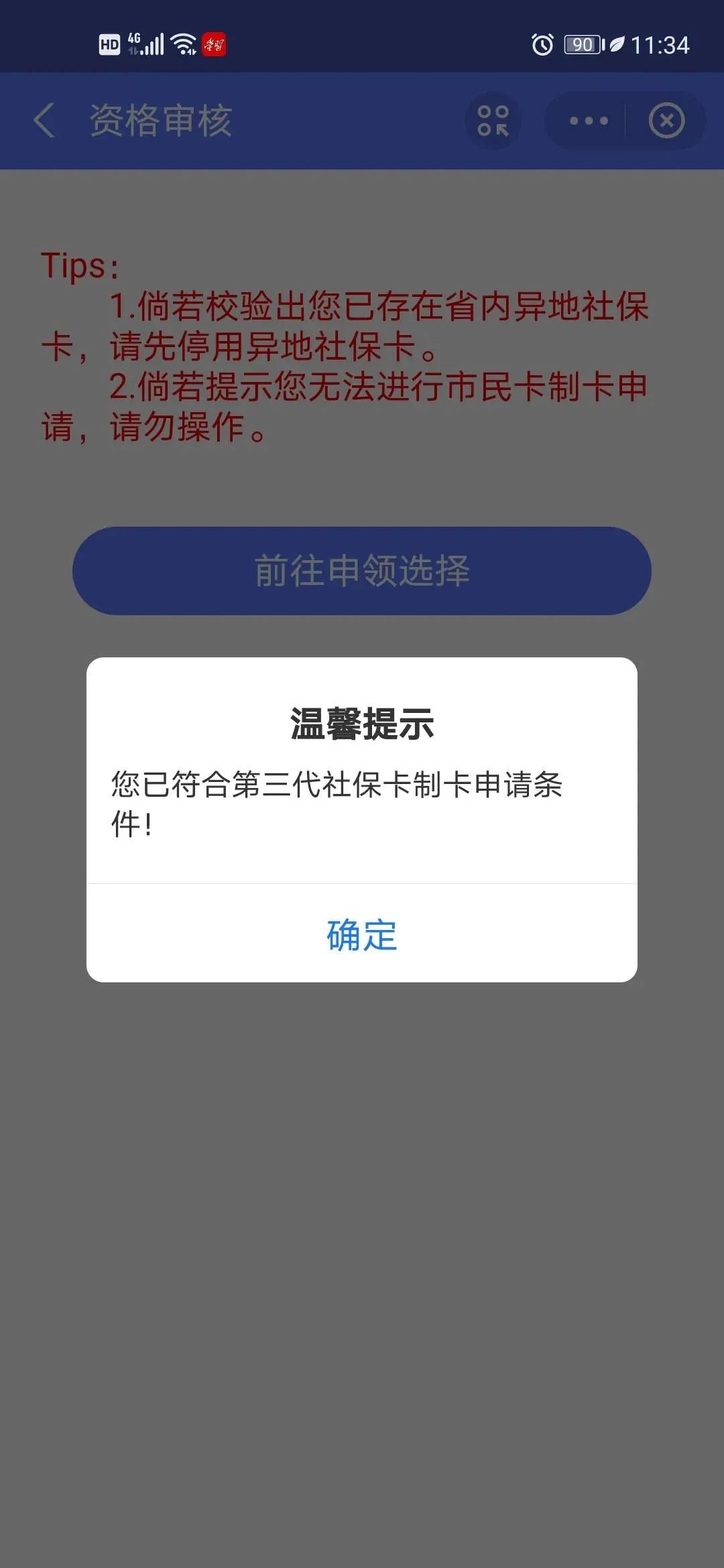Close the mini program
Image resolution: width=724 pixels, height=1568 pixels.
coord(666,121)
